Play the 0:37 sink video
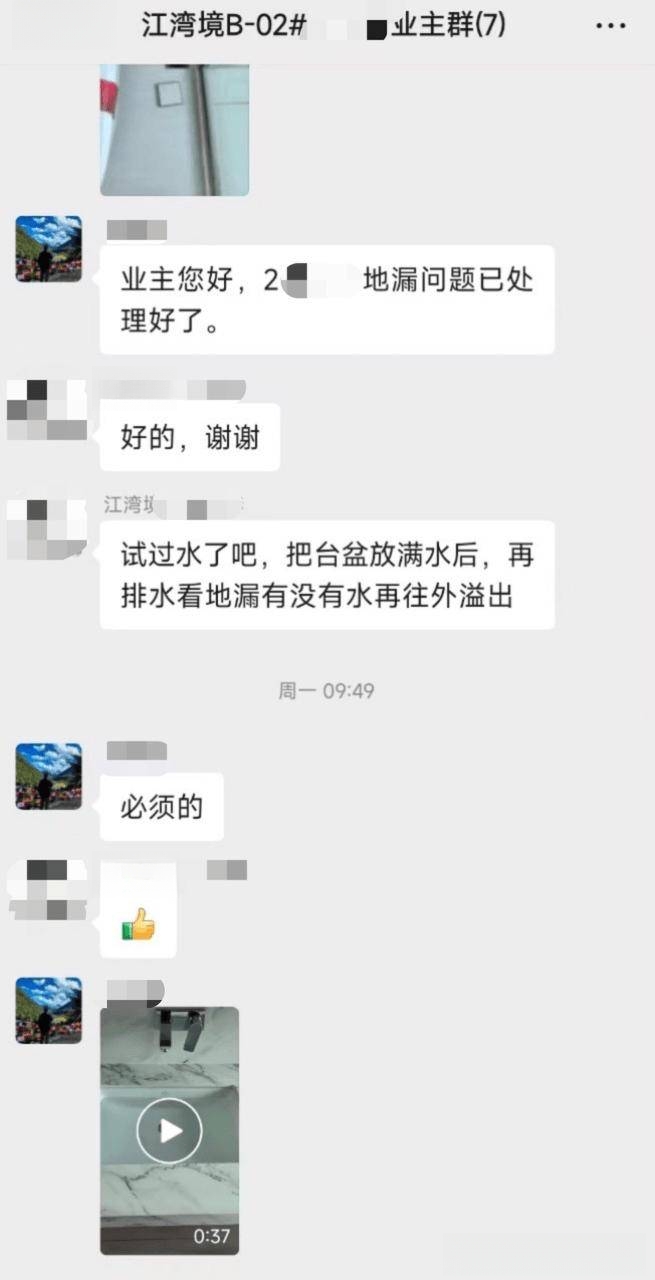Viewport: 655px width, 1280px height. coord(169,1130)
